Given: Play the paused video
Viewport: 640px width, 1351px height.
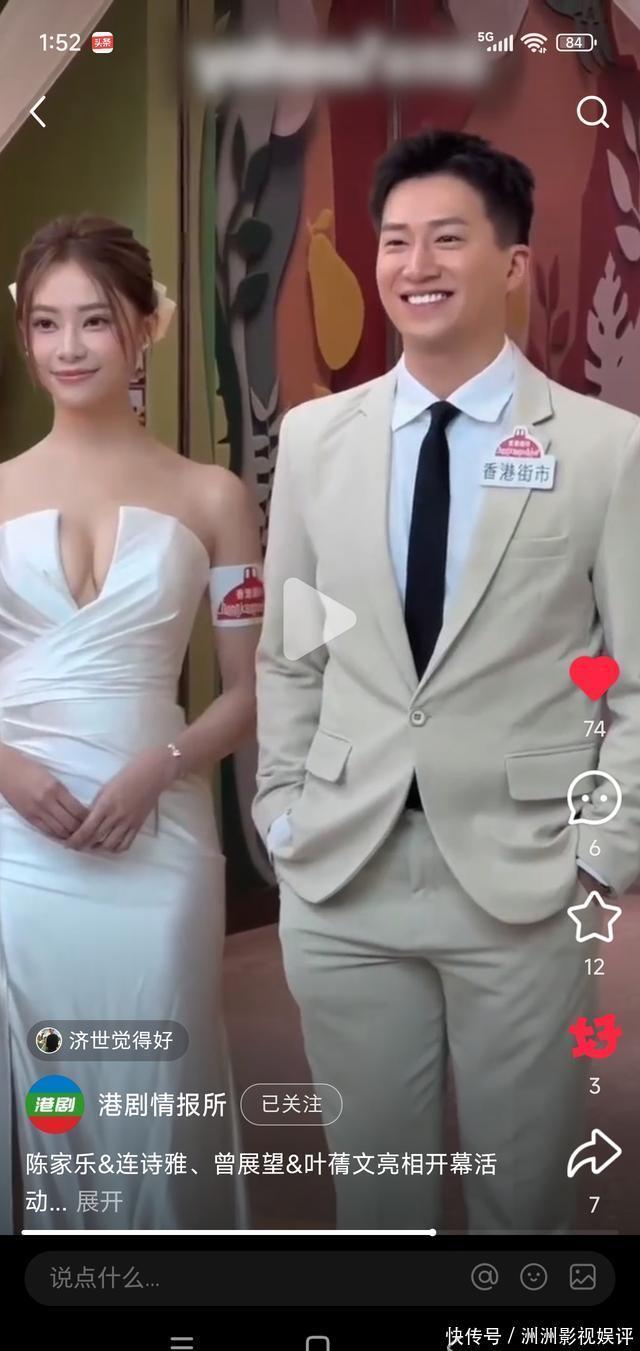Looking at the screenshot, I should tap(318, 619).
